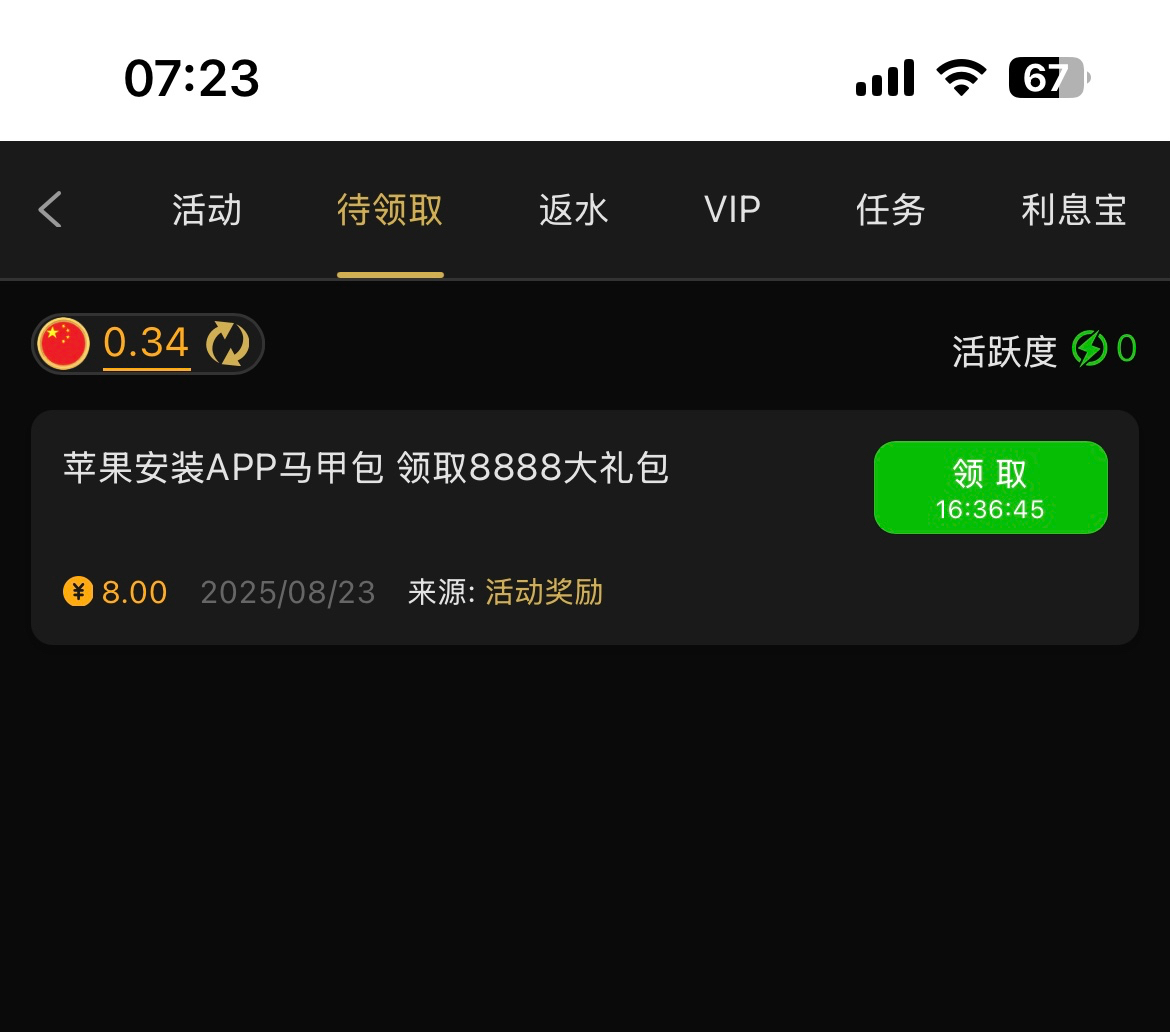The height and width of the screenshot is (1032, 1170).
Task: Tap the underlined 0.34 balance amount
Action: [146, 343]
